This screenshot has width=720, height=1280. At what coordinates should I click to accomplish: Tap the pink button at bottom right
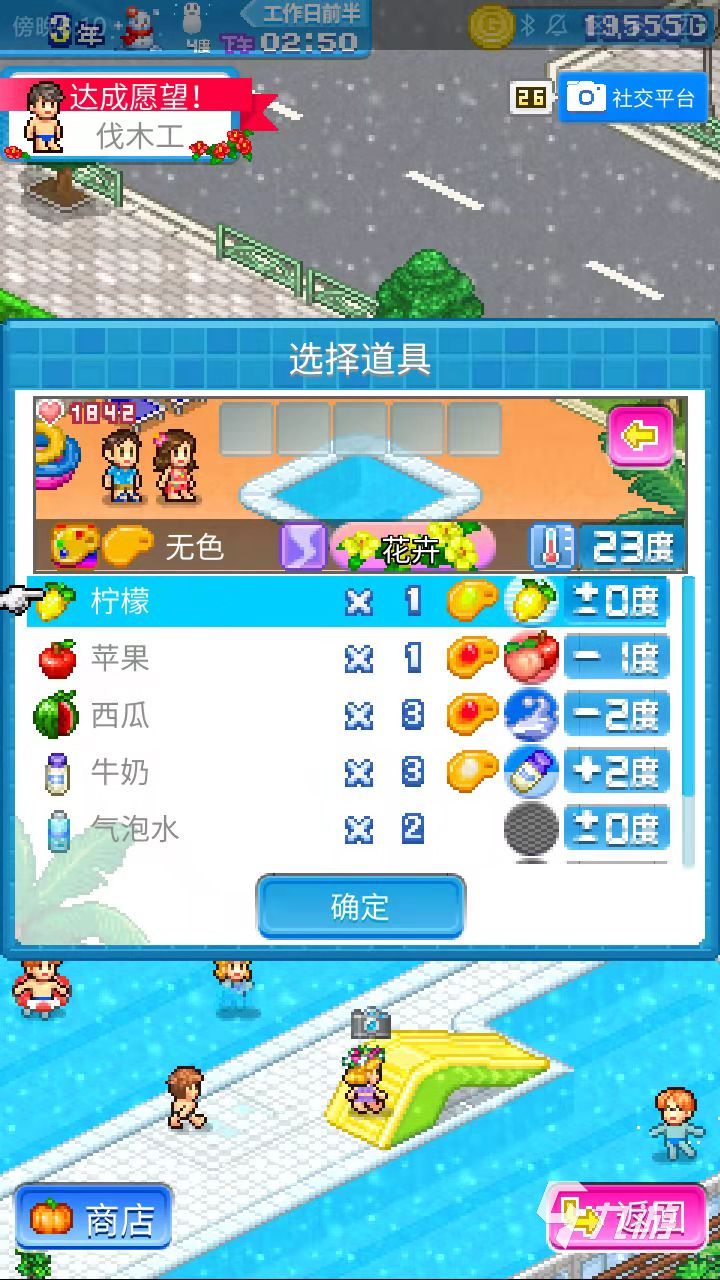pos(626,1218)
